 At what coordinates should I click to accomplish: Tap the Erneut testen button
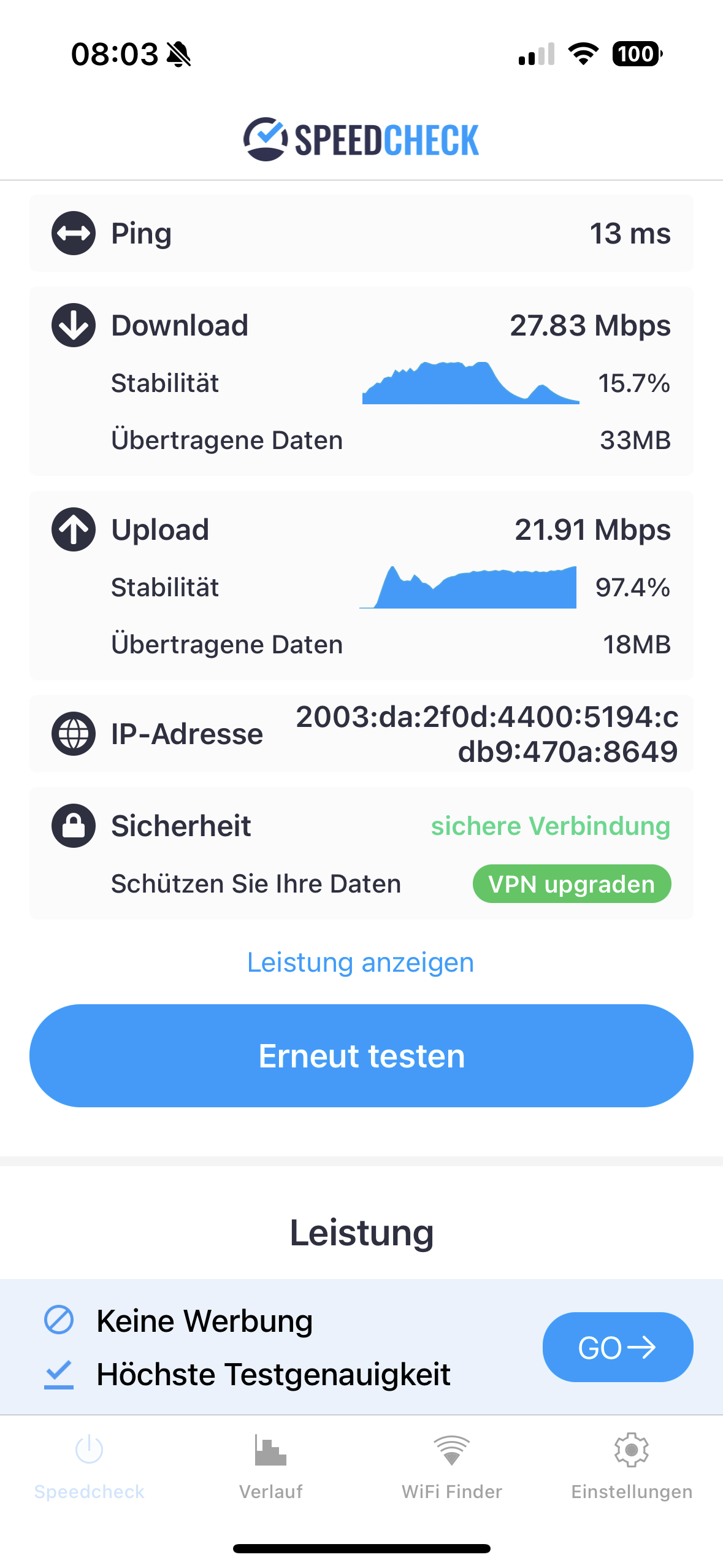pyautogui.click(x=361, y=1055)
